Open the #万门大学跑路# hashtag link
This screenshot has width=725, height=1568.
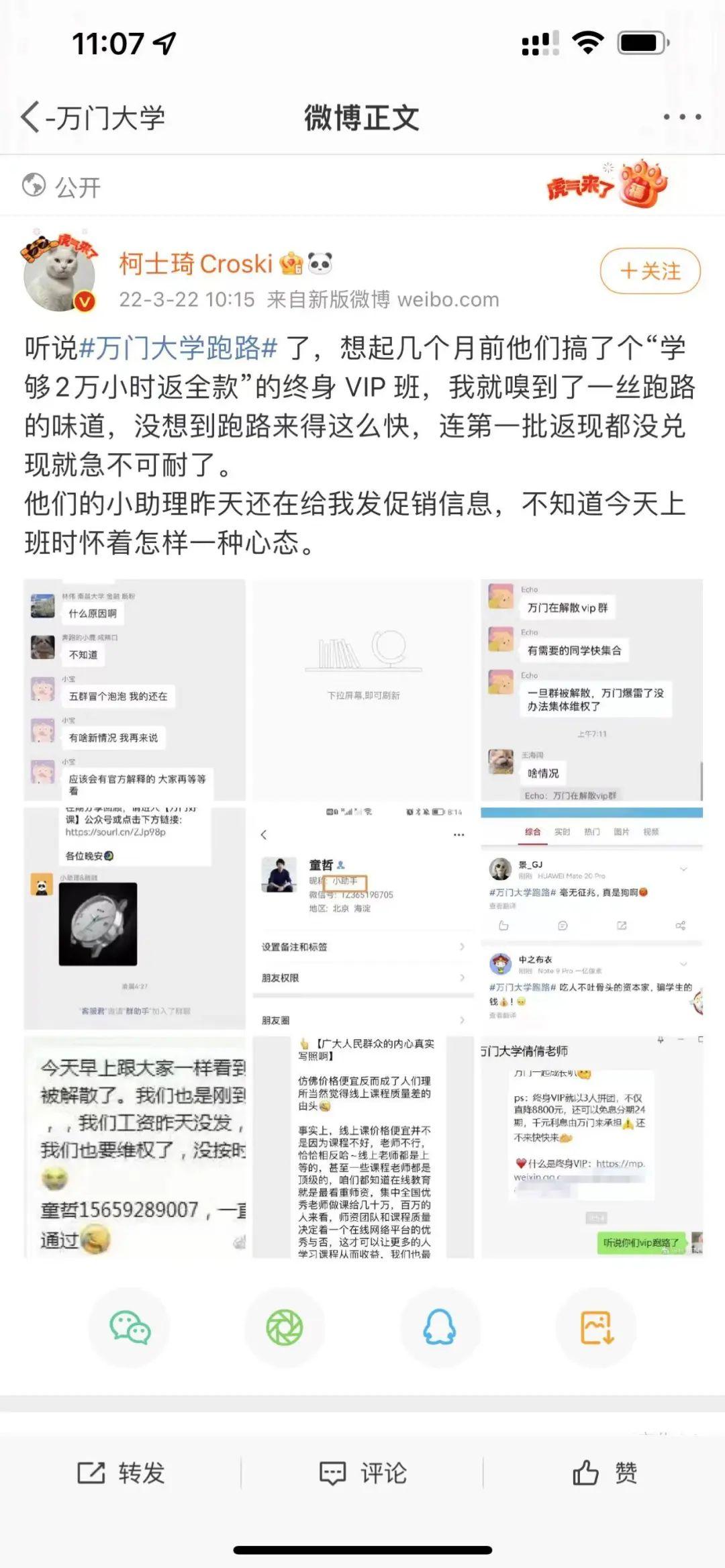pyautogui.click(x=179, y=348)
